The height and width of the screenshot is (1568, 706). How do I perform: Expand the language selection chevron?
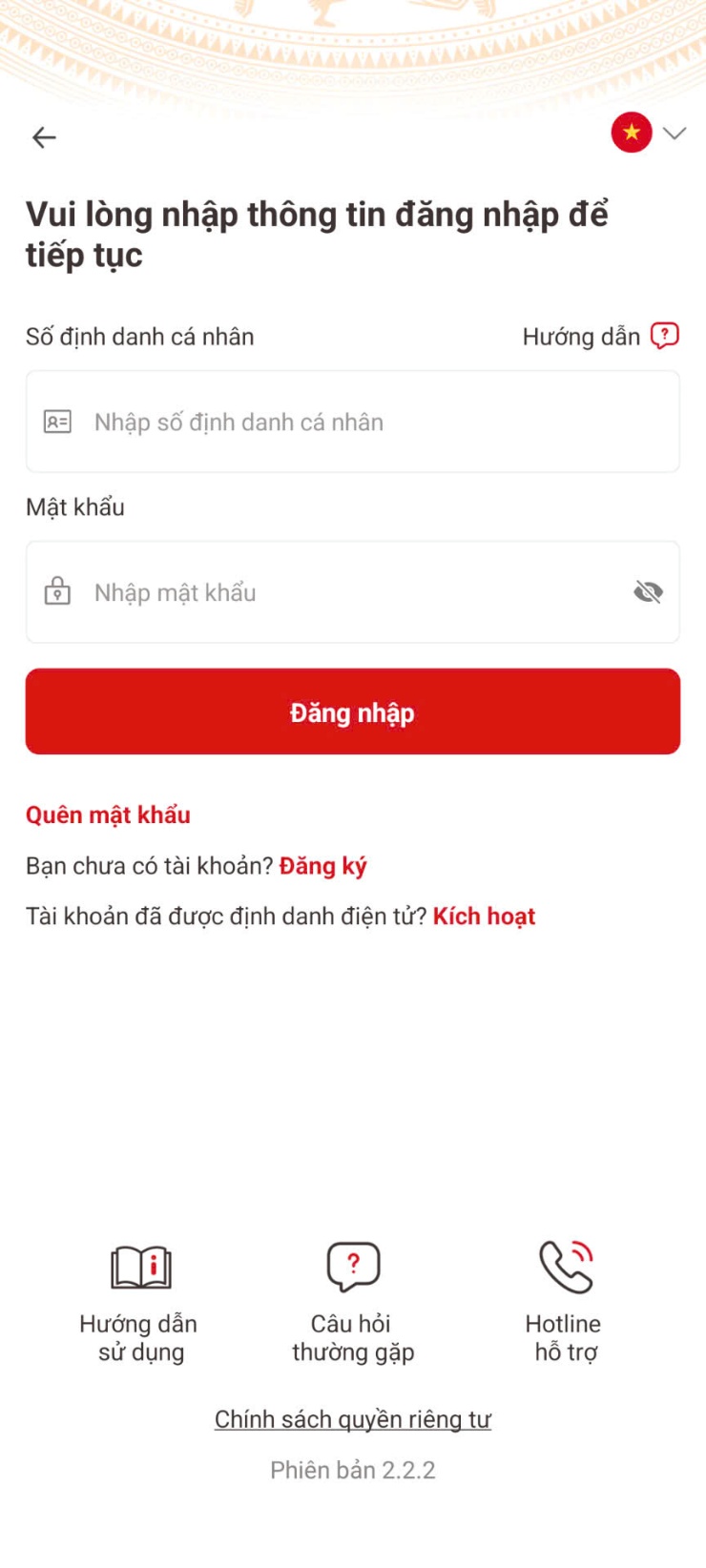(x=675, y=134)
